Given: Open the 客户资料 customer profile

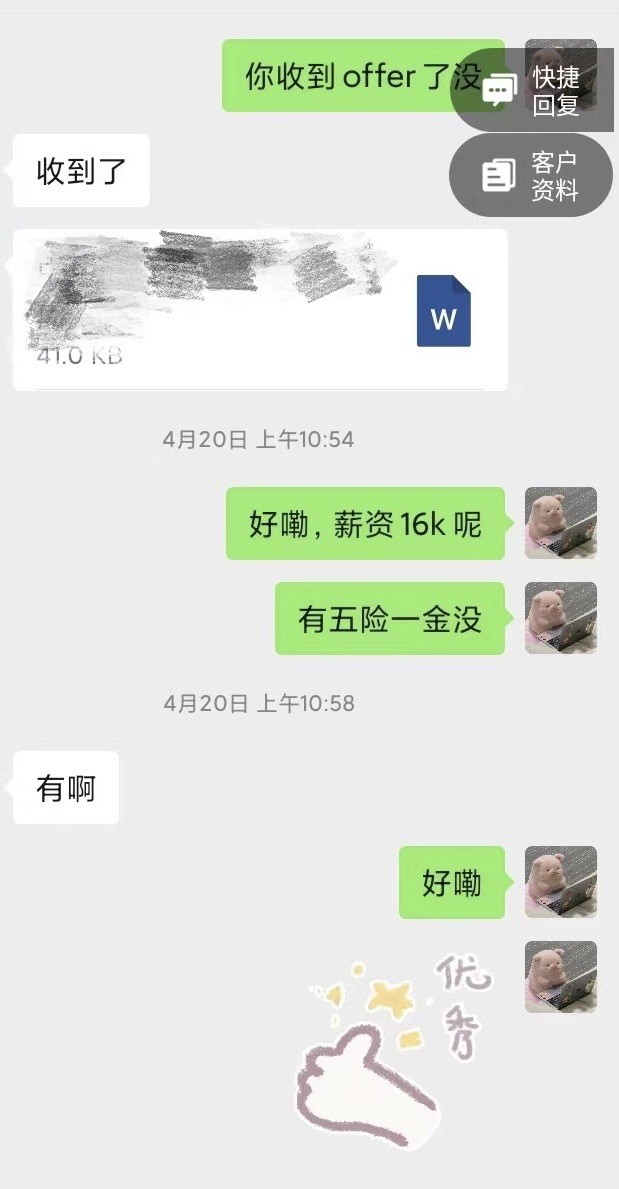Looking at the screenshot, I should click(x=530, y=176).
